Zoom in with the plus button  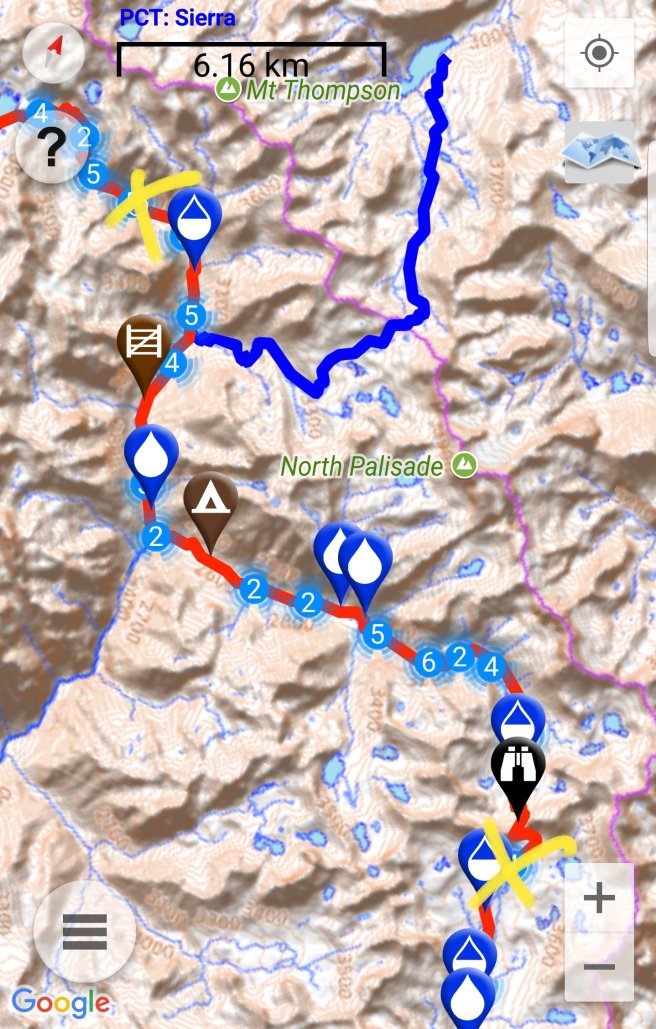click(x=599, y=898)
